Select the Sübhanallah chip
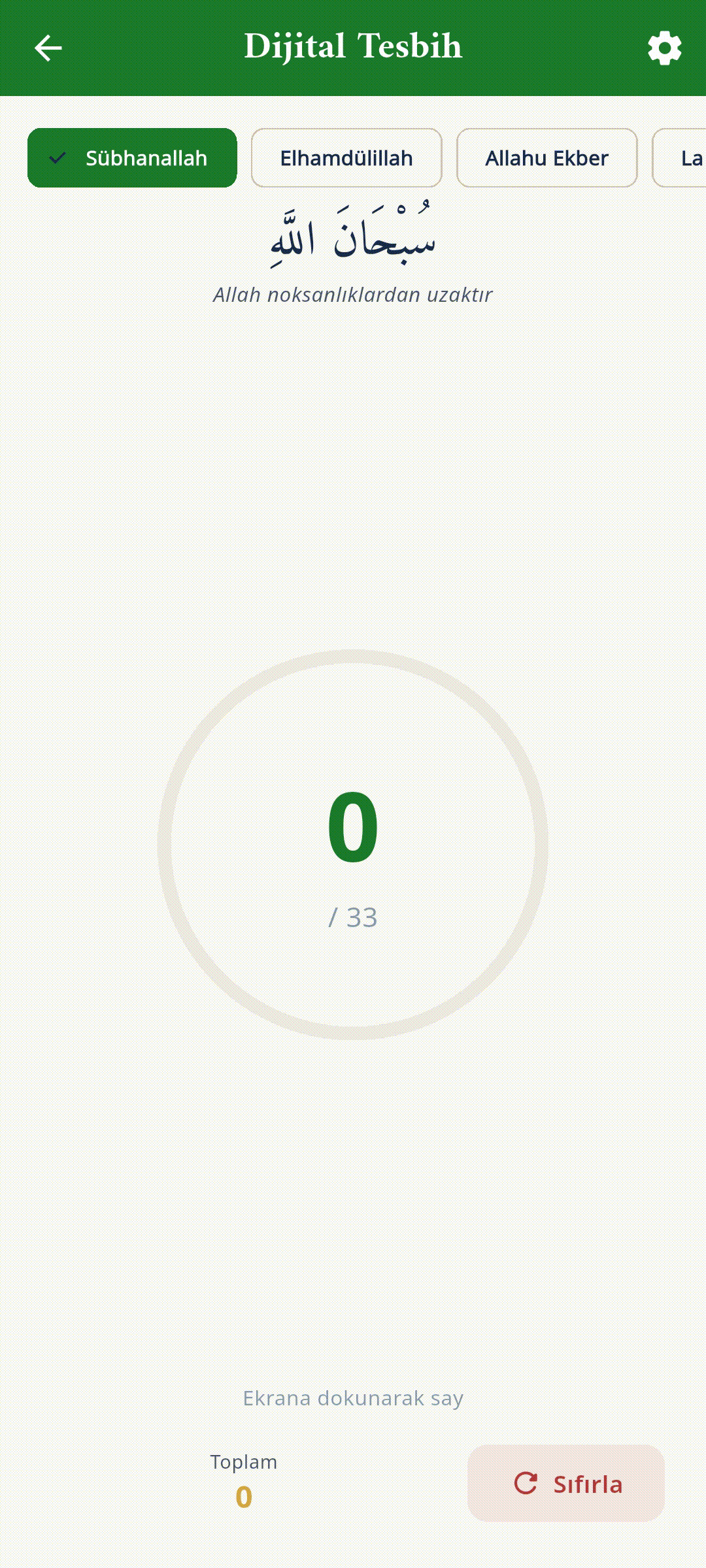Viewport: 706px width, 1568px height. pos(132,158)
